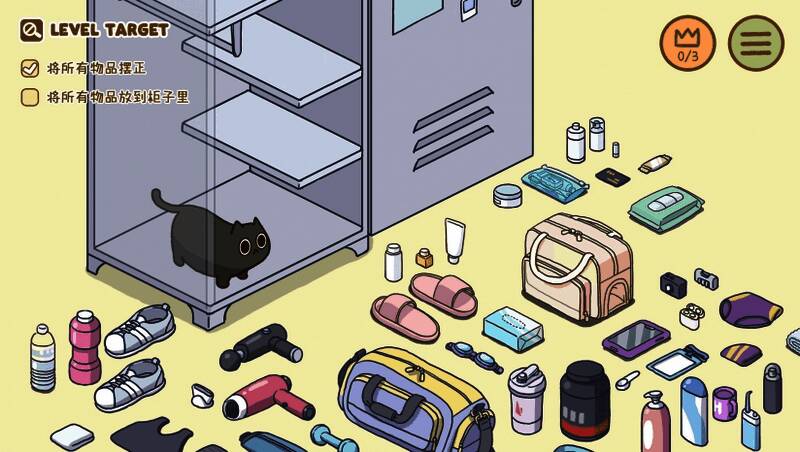Tap the black protein powder jar
This screenshot has height=452, width=800.
click(x=584, y=400)
